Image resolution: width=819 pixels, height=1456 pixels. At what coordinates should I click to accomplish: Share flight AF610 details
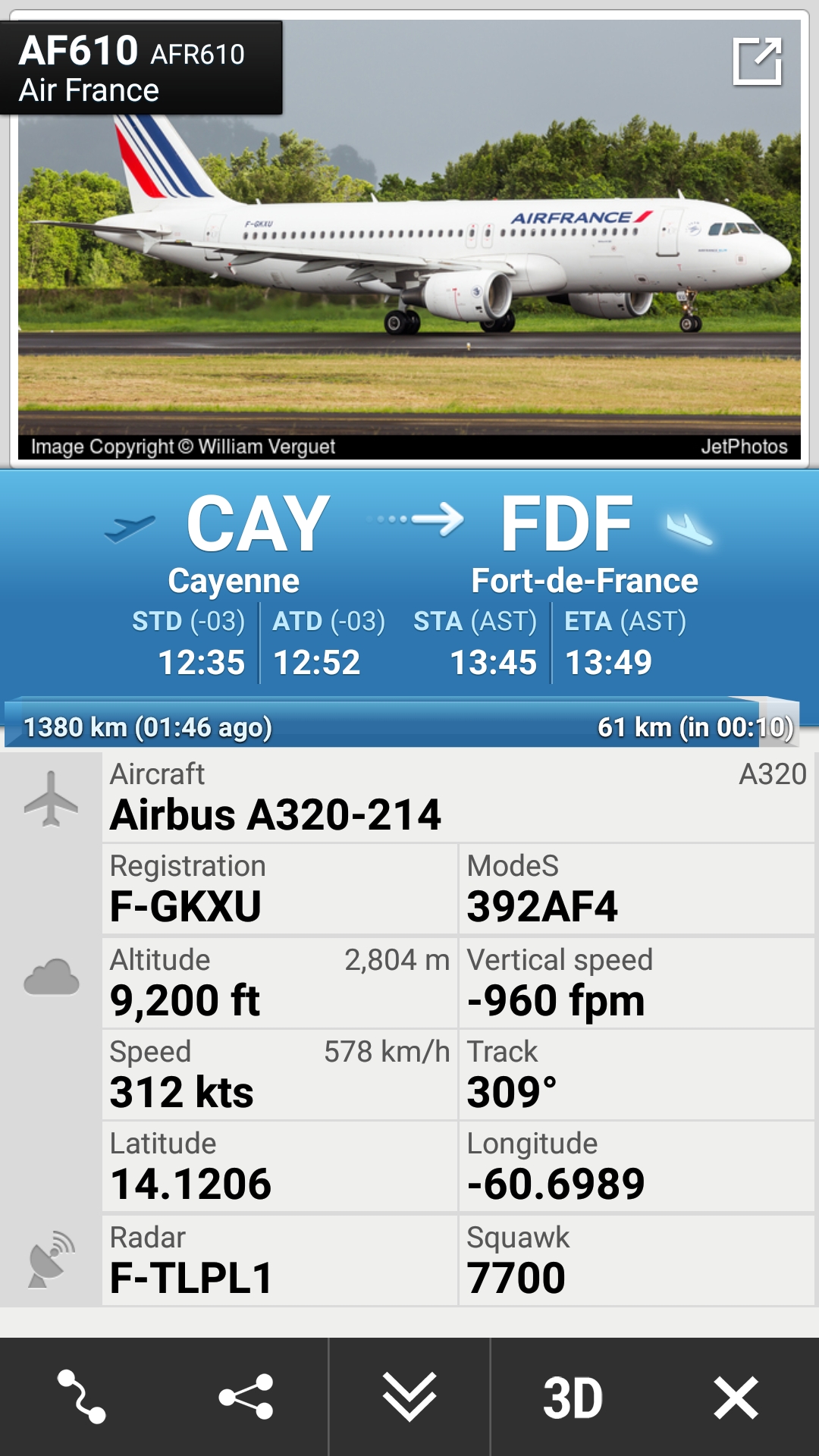(246, 1397)
